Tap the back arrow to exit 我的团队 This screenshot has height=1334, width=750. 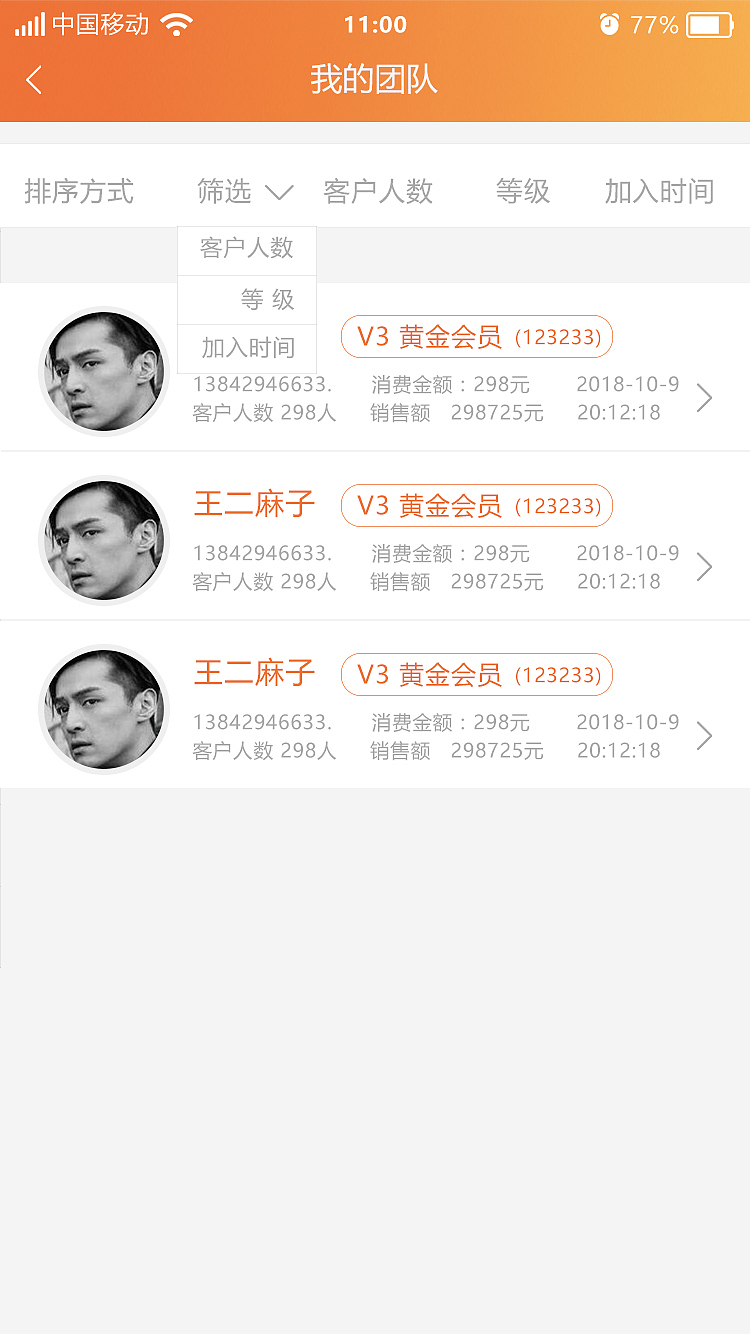click(x=33, y=79)
